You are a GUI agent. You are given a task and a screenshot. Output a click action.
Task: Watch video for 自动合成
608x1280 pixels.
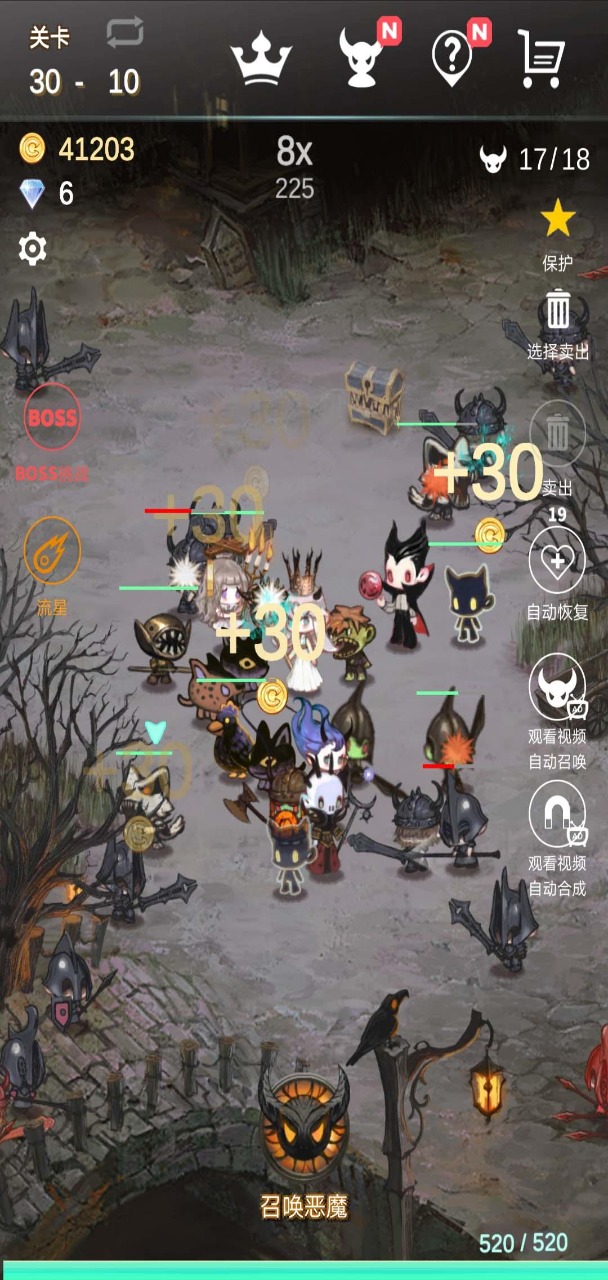[x=558, y=814]
